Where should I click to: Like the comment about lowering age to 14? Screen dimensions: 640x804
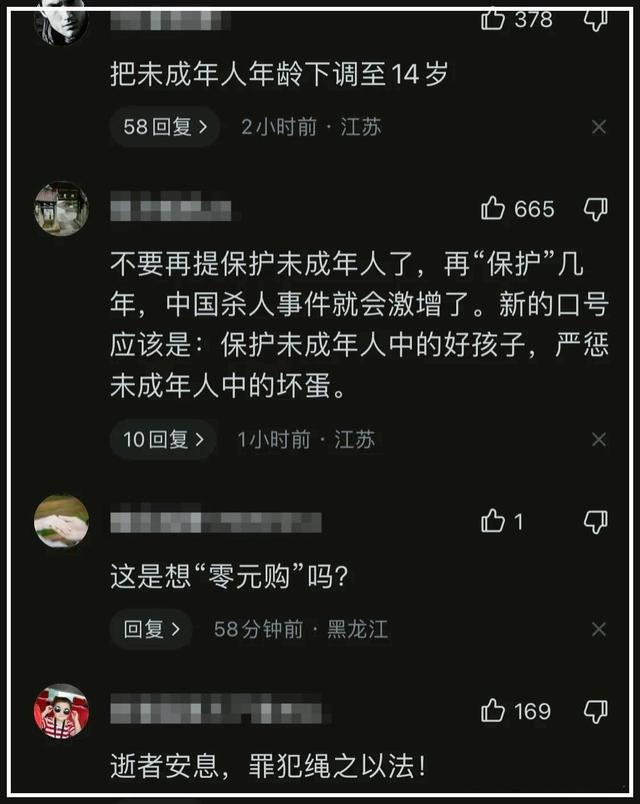(494, 19)
